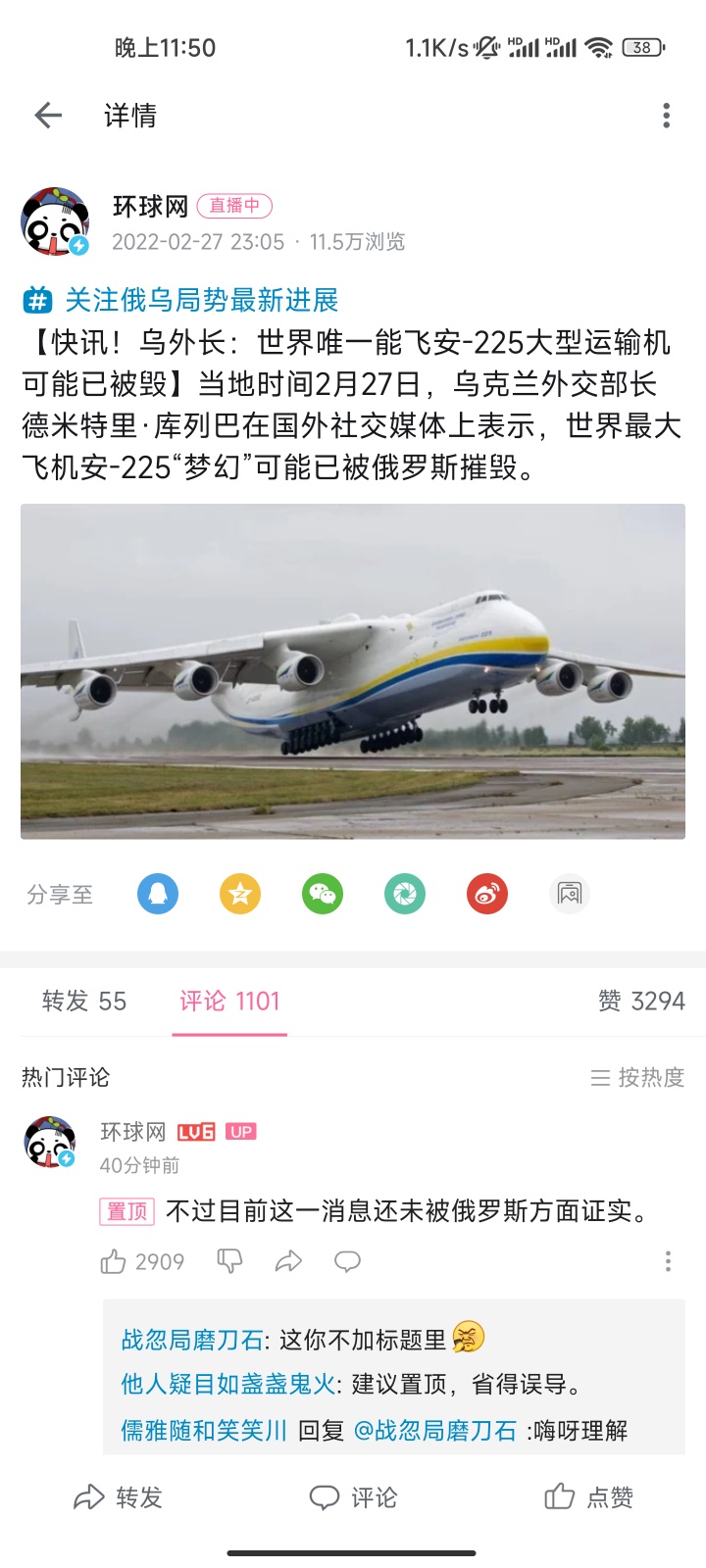This screenshot has height=1568, width=706.
Task: Generate a share picture with the grey icon
Action: click(570, 894)
